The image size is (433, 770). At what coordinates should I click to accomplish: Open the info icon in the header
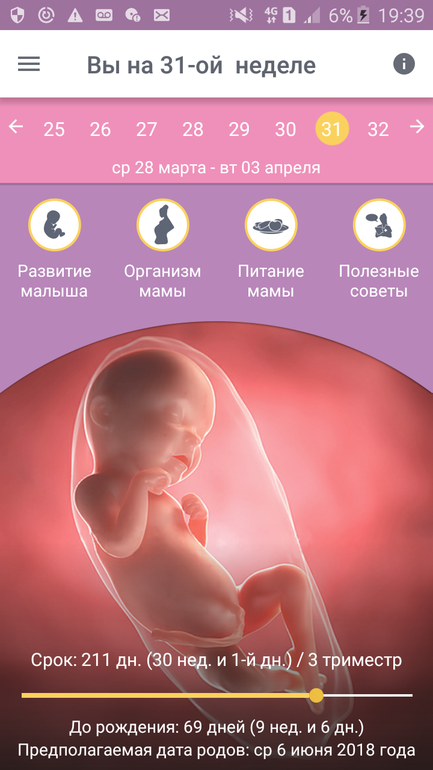404,64
